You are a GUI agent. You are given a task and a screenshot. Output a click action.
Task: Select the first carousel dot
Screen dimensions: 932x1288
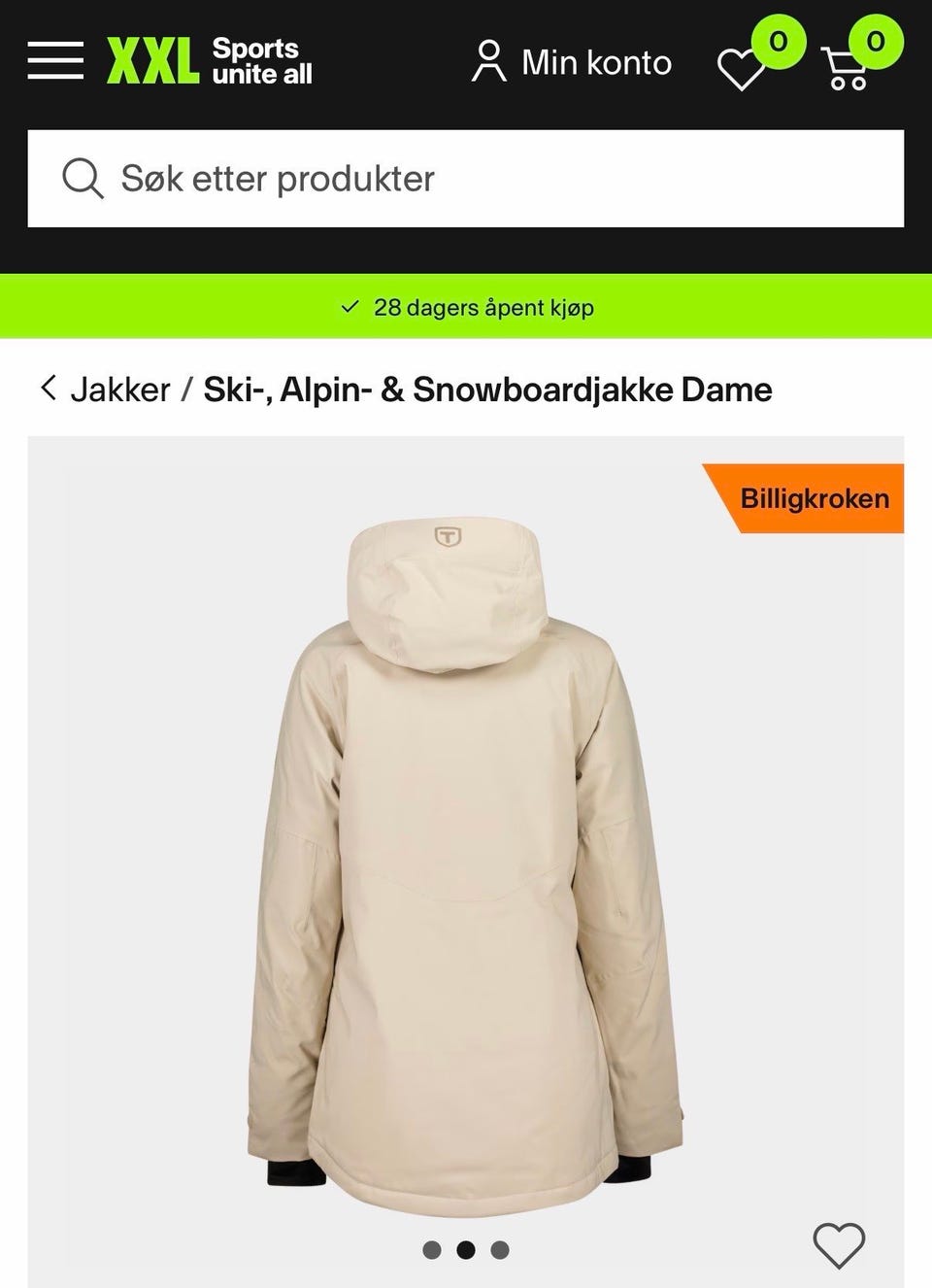(432, 1251)
